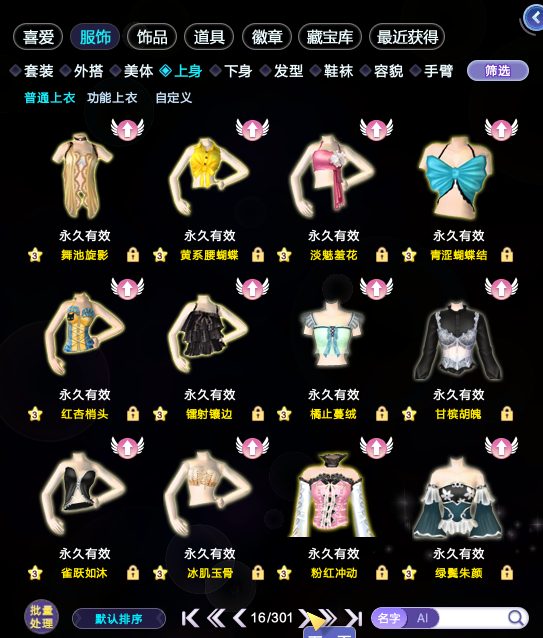Image resolution: width=543 pixels, height=638 pixels.
Task: Jump to the first page
Action: point(190,618)
